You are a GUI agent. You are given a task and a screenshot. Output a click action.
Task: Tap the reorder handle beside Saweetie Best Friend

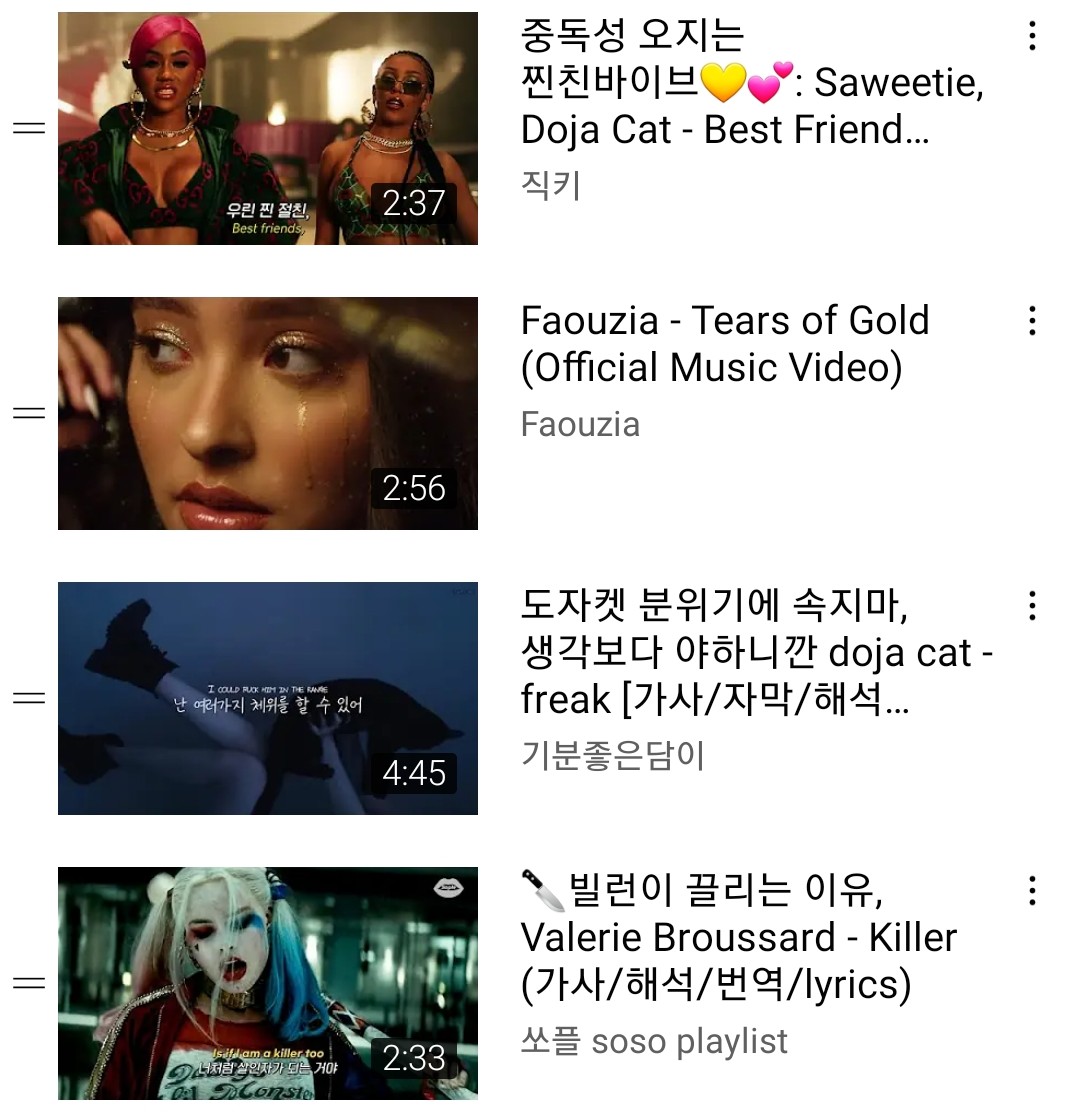[29, 128]
